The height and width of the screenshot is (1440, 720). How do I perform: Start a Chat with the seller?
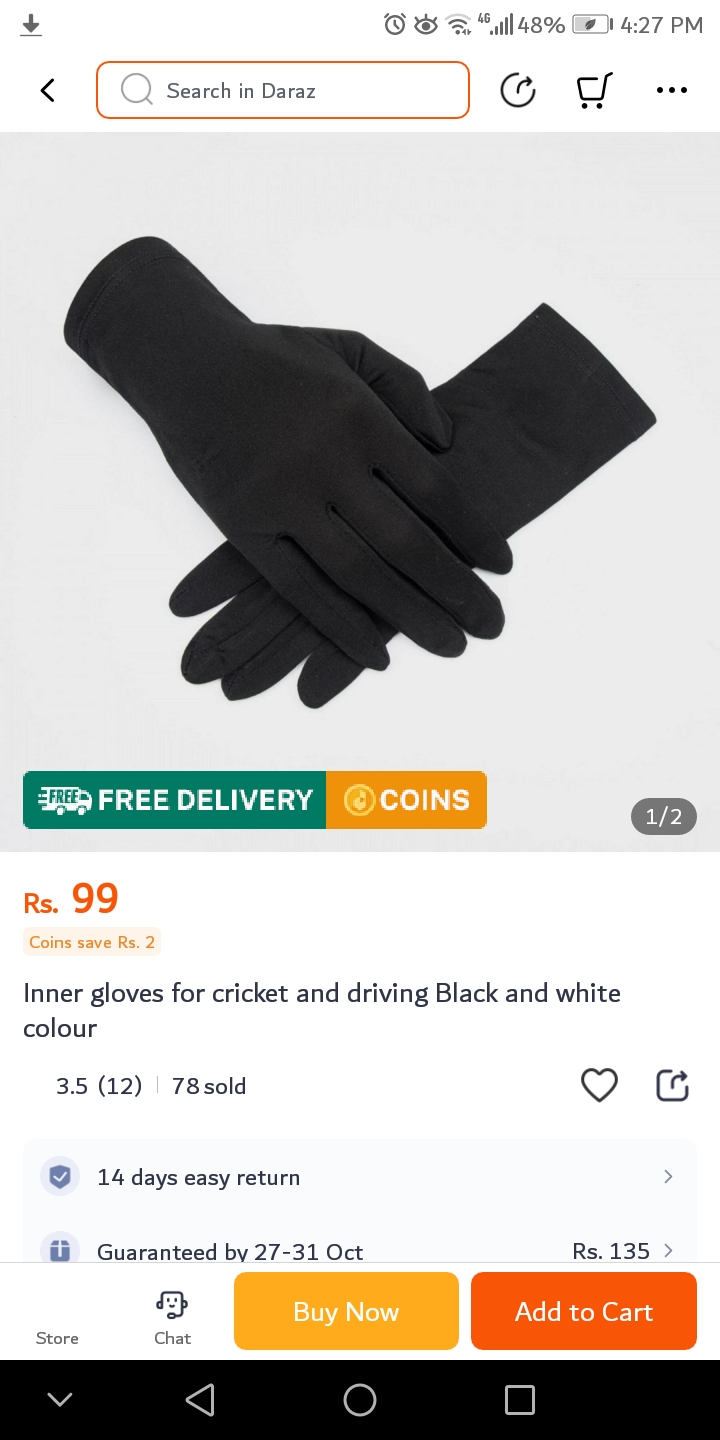172,1318
